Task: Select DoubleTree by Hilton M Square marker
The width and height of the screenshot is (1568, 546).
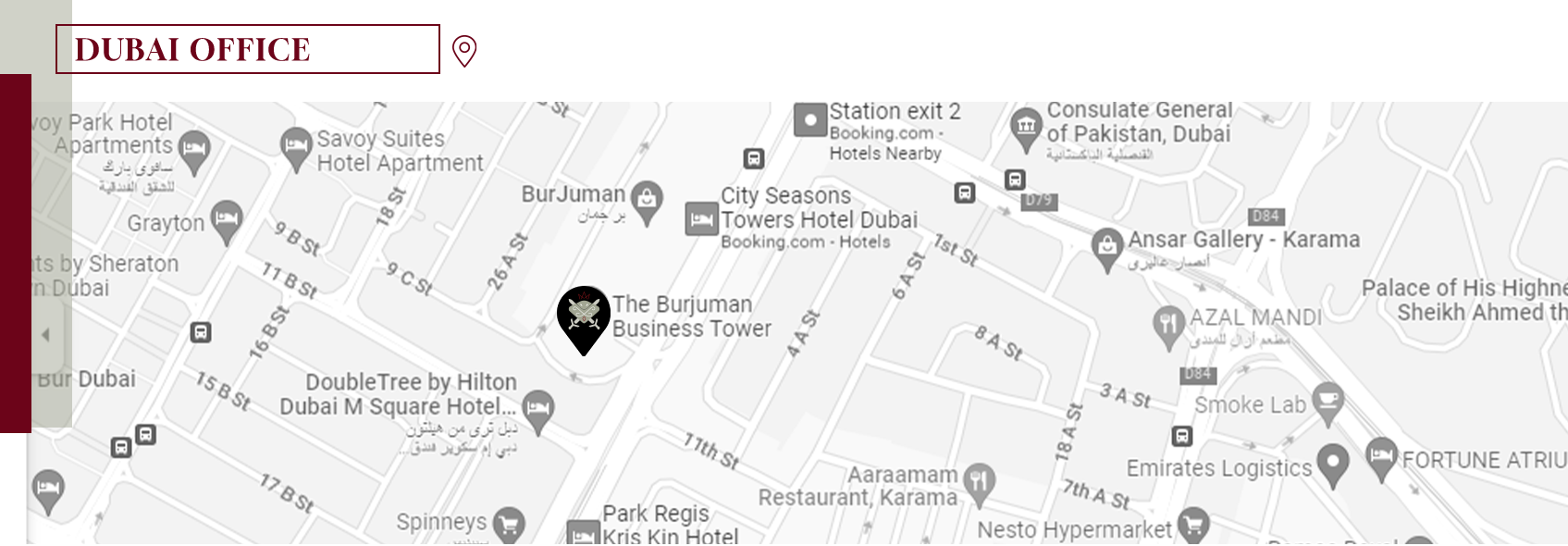Action: coord(537,408)
